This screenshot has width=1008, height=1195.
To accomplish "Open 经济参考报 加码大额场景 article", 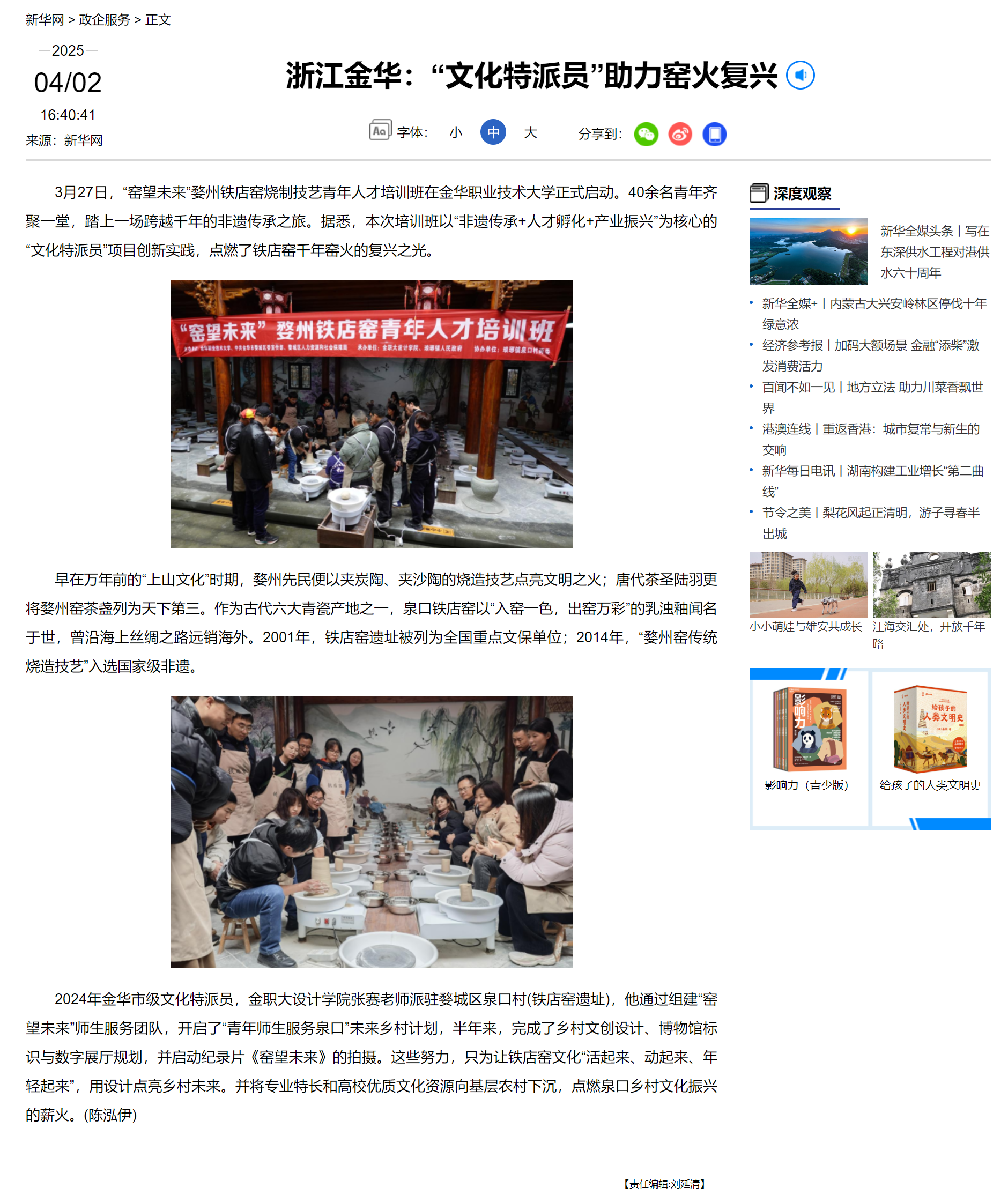I will (870, 345).
